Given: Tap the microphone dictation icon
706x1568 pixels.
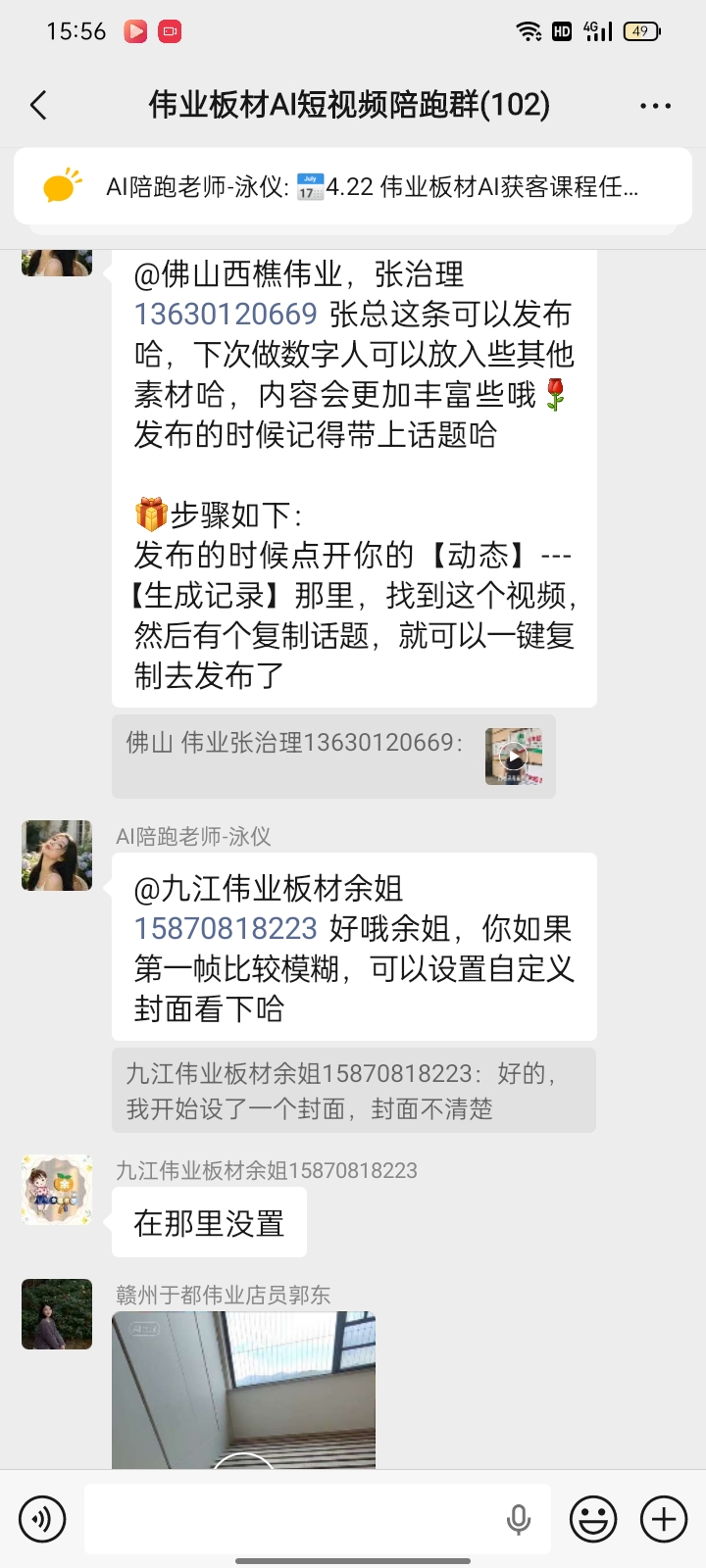Looking at the screenshot, I should click(519, 1520).
